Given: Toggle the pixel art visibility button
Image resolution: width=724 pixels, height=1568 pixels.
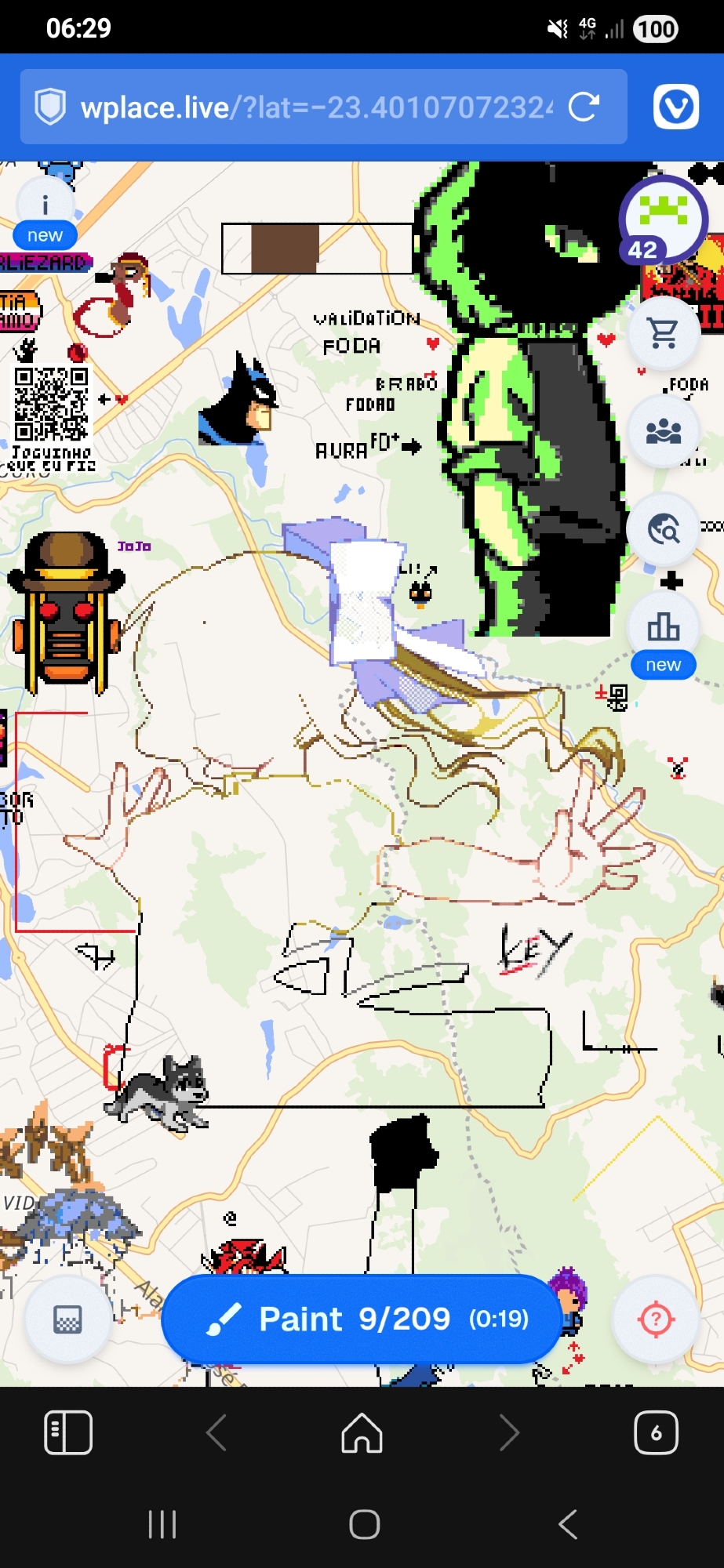Looking at the screenshot, I should click(67, 1319).
